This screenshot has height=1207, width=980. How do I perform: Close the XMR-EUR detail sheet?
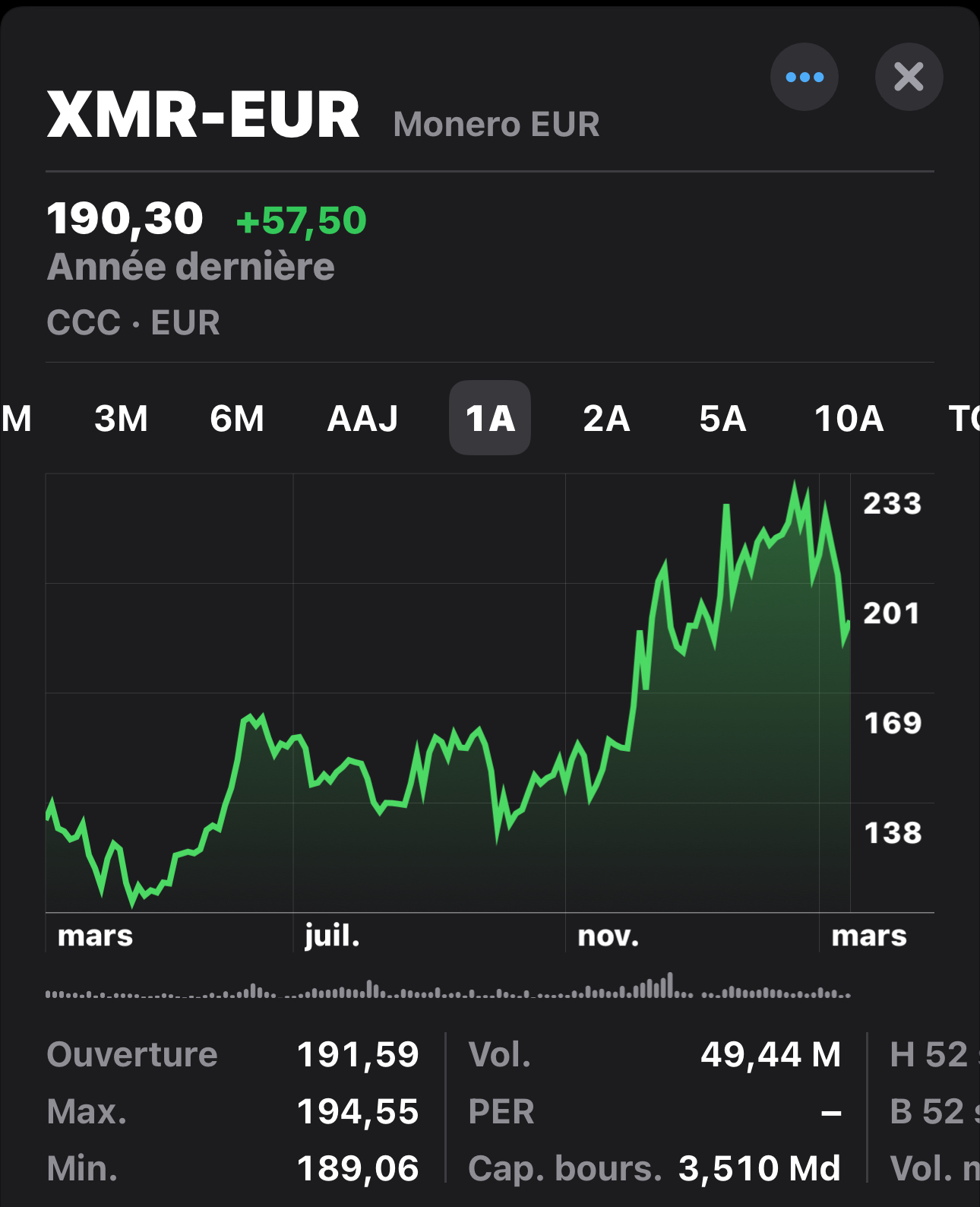pos(909,77)
